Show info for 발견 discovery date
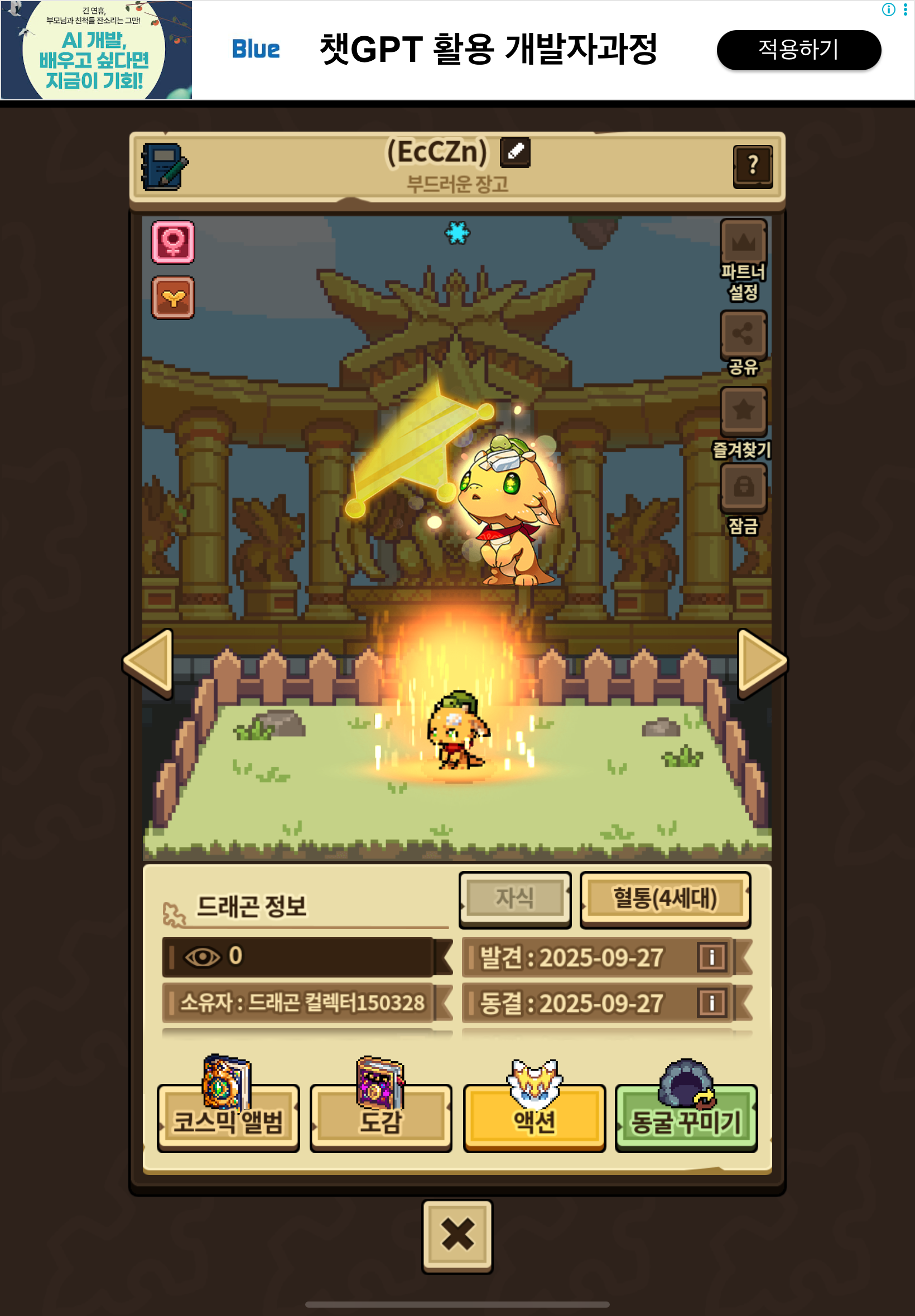This screenshot has width=915, height=1316. coord(711,957)
